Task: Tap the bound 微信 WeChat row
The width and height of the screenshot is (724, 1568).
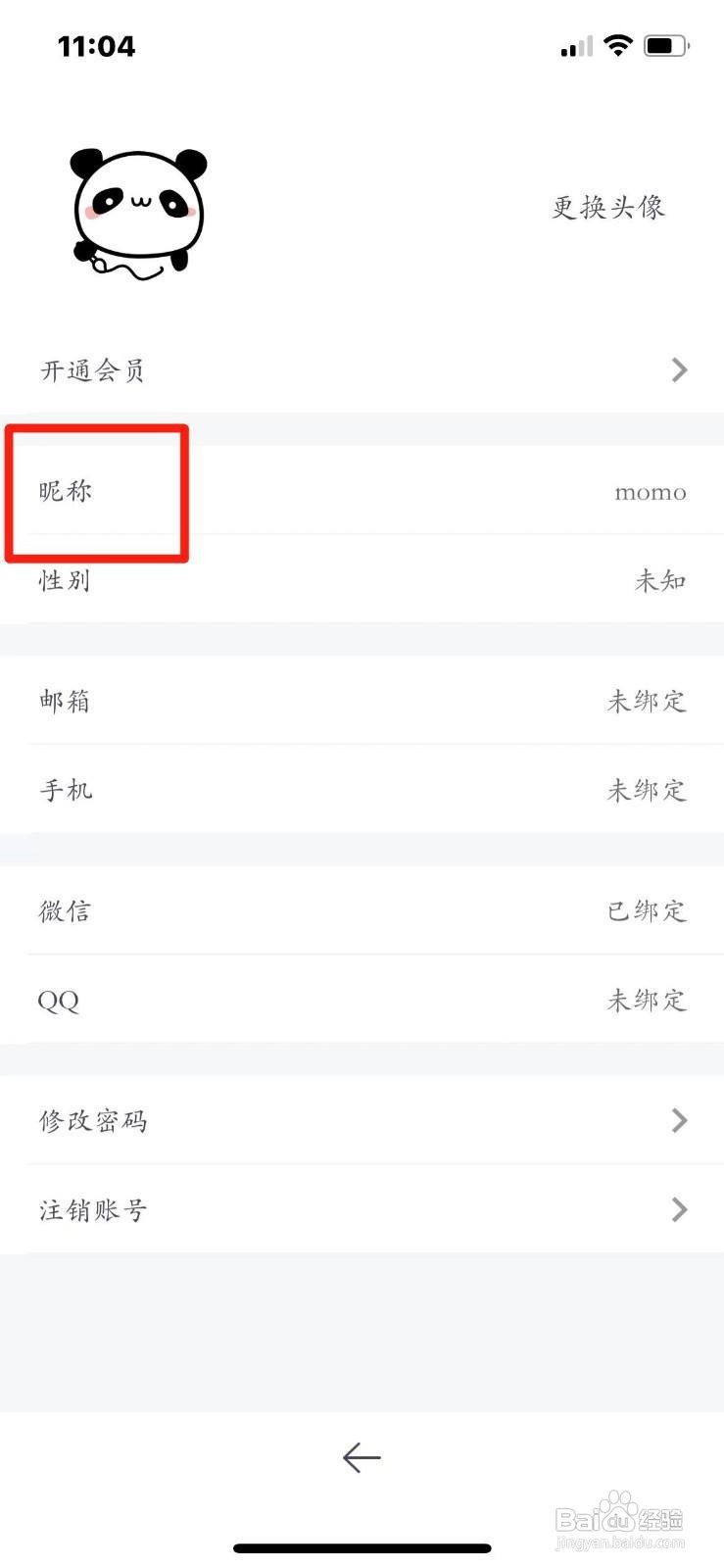Action: click(361, 910)
